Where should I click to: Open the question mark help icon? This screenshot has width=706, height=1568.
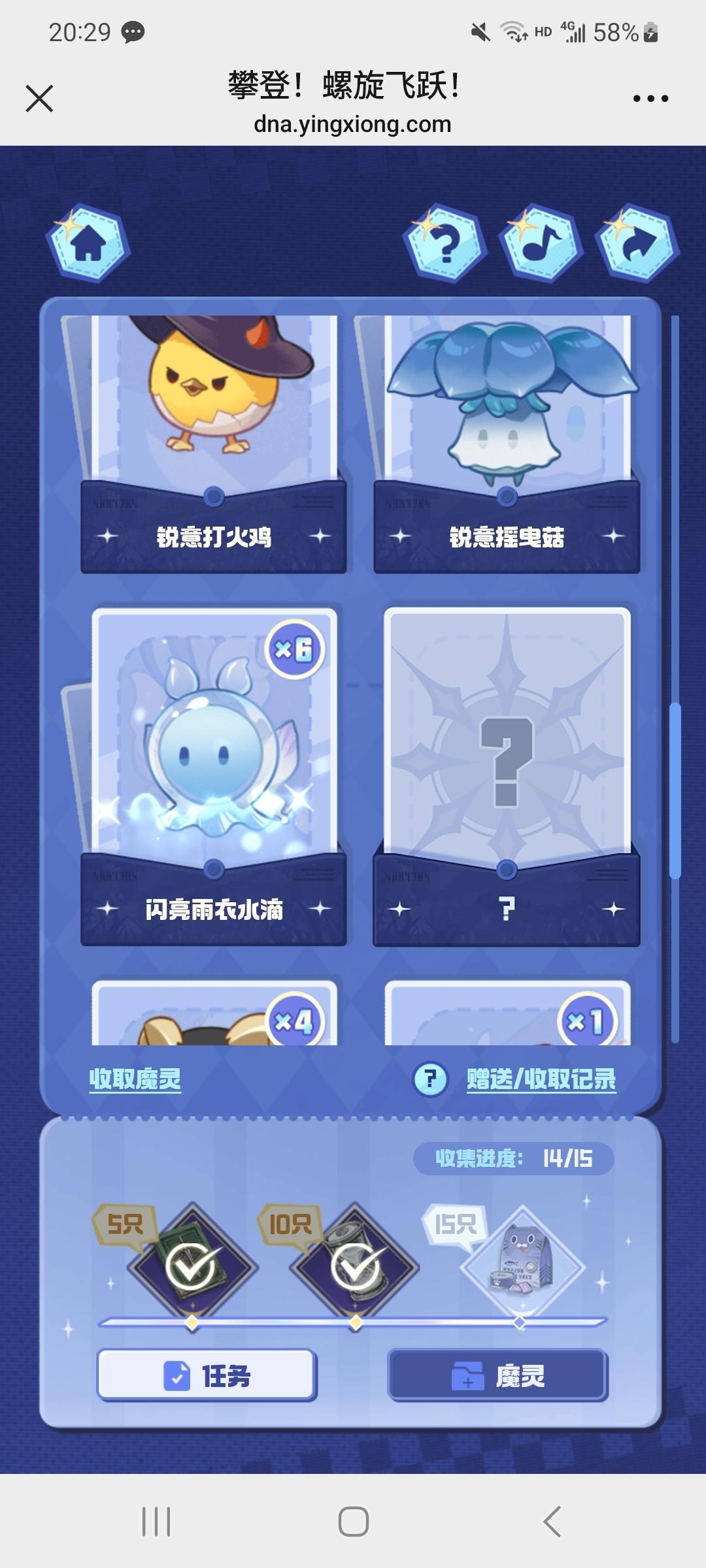[445, 244]
